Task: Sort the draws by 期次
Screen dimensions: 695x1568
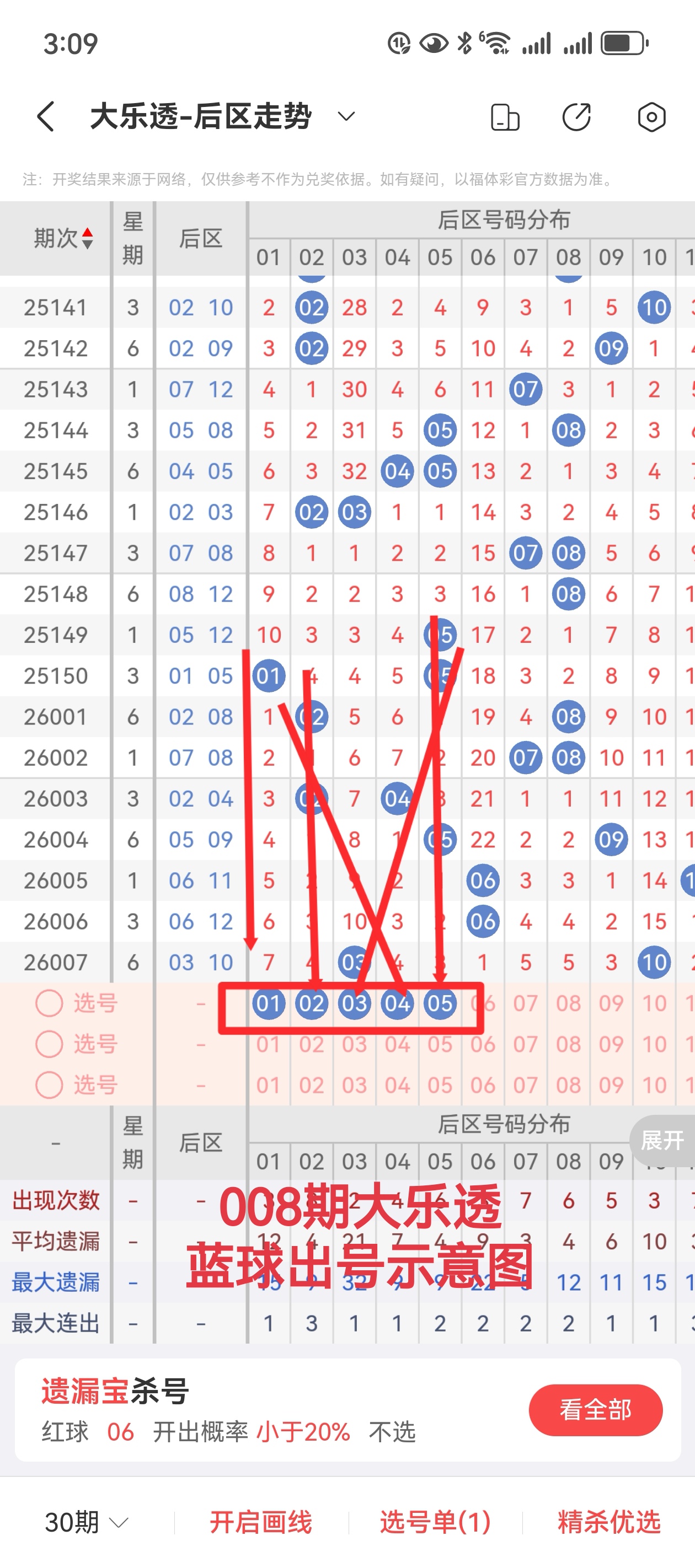Action: click(63, 238)
